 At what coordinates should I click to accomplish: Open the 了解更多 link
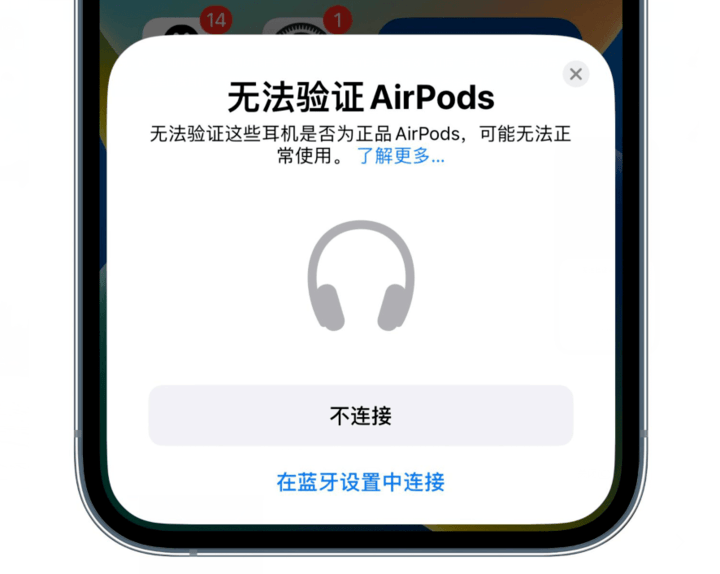(401, 157)
